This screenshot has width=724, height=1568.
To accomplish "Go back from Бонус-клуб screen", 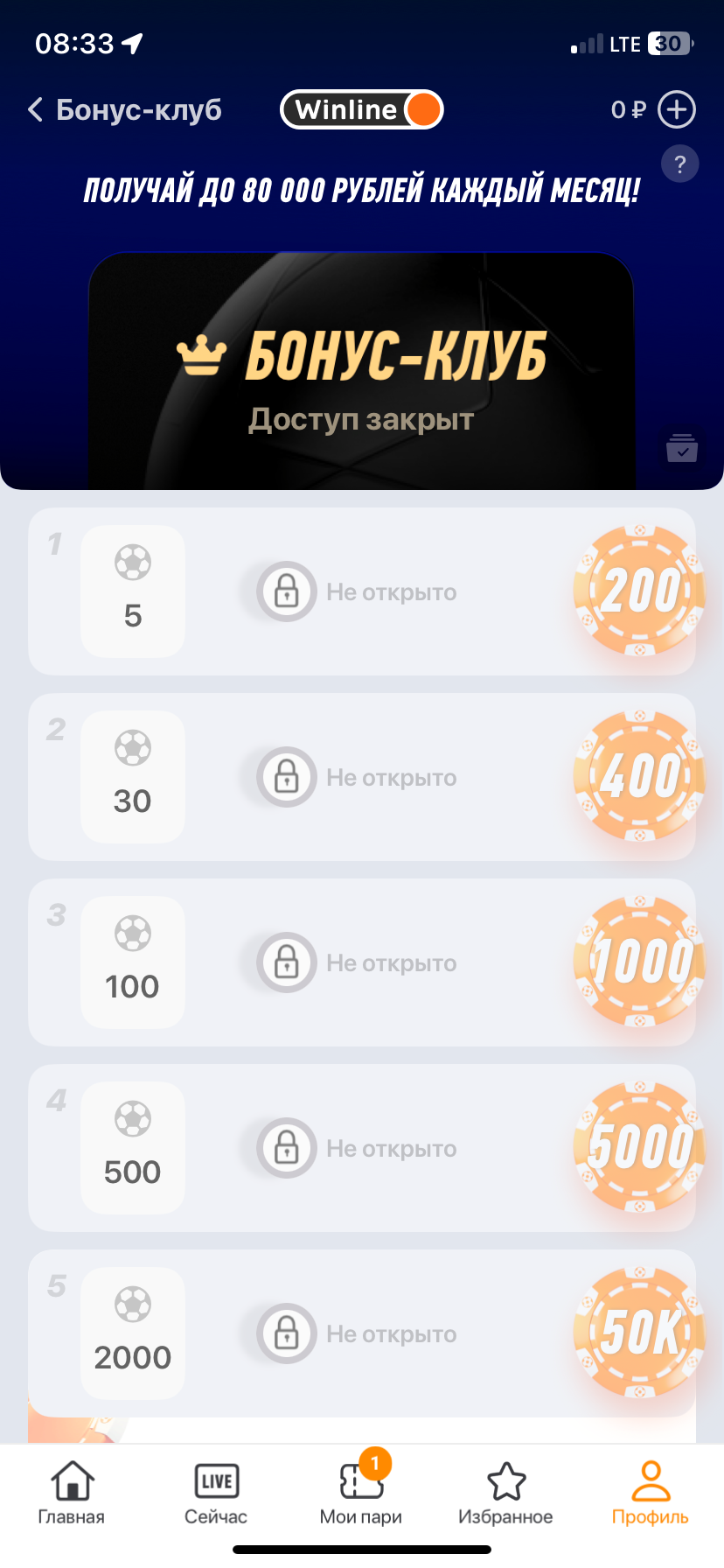I will [x=36, y=110].
